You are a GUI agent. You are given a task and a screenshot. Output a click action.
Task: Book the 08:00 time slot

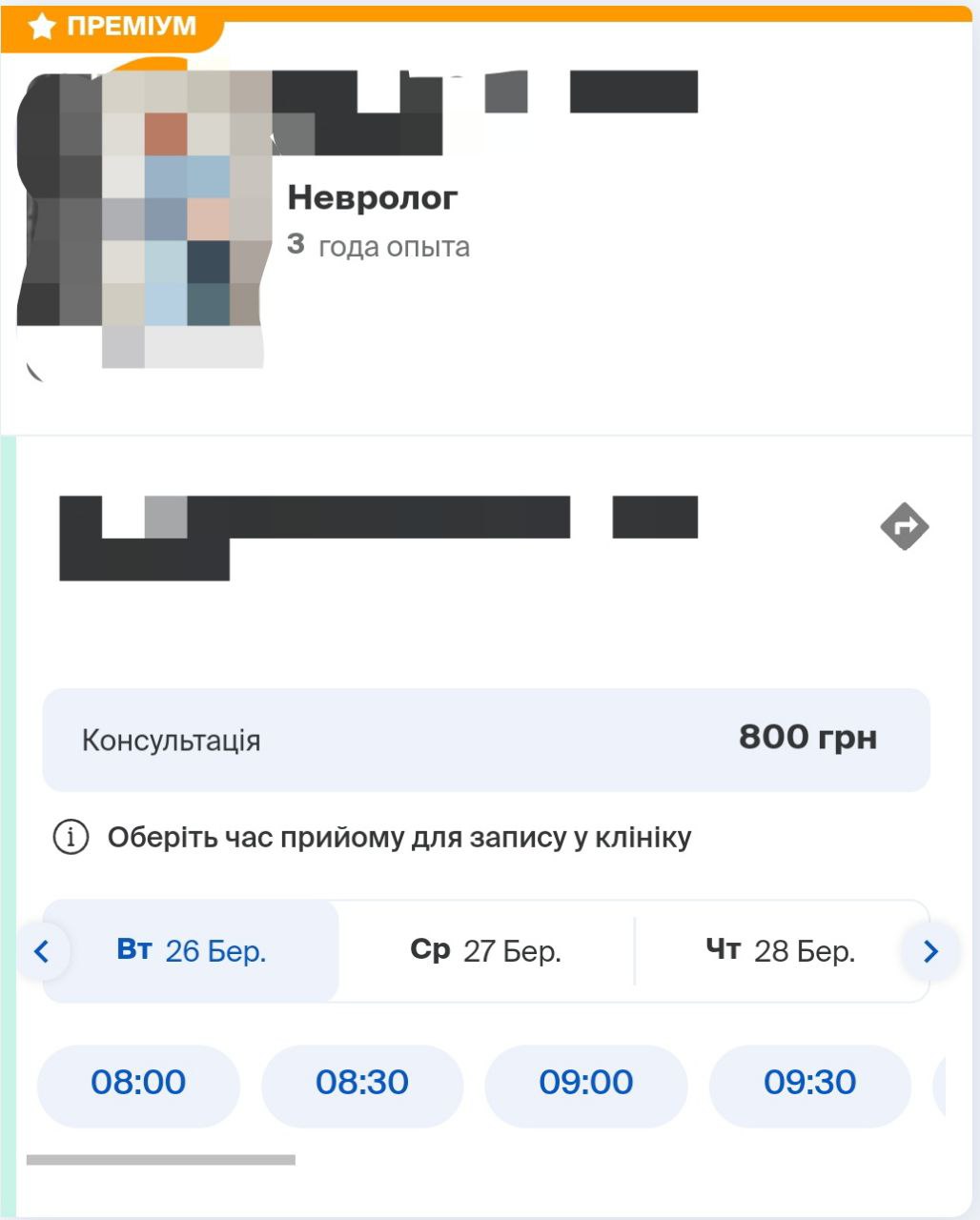coord(138,1083)
